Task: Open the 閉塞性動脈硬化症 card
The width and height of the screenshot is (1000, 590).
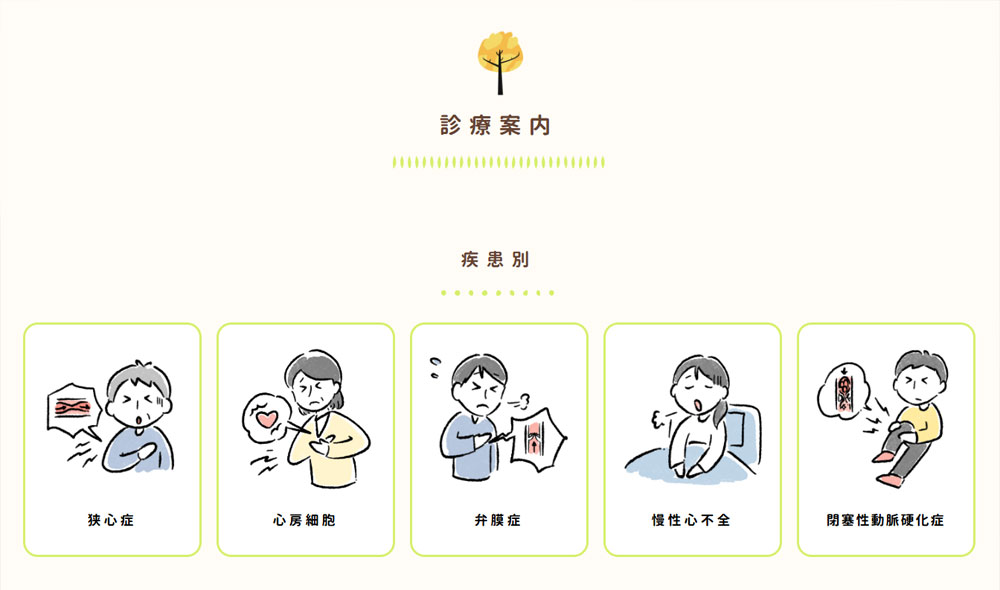Action: coord(885,440)
